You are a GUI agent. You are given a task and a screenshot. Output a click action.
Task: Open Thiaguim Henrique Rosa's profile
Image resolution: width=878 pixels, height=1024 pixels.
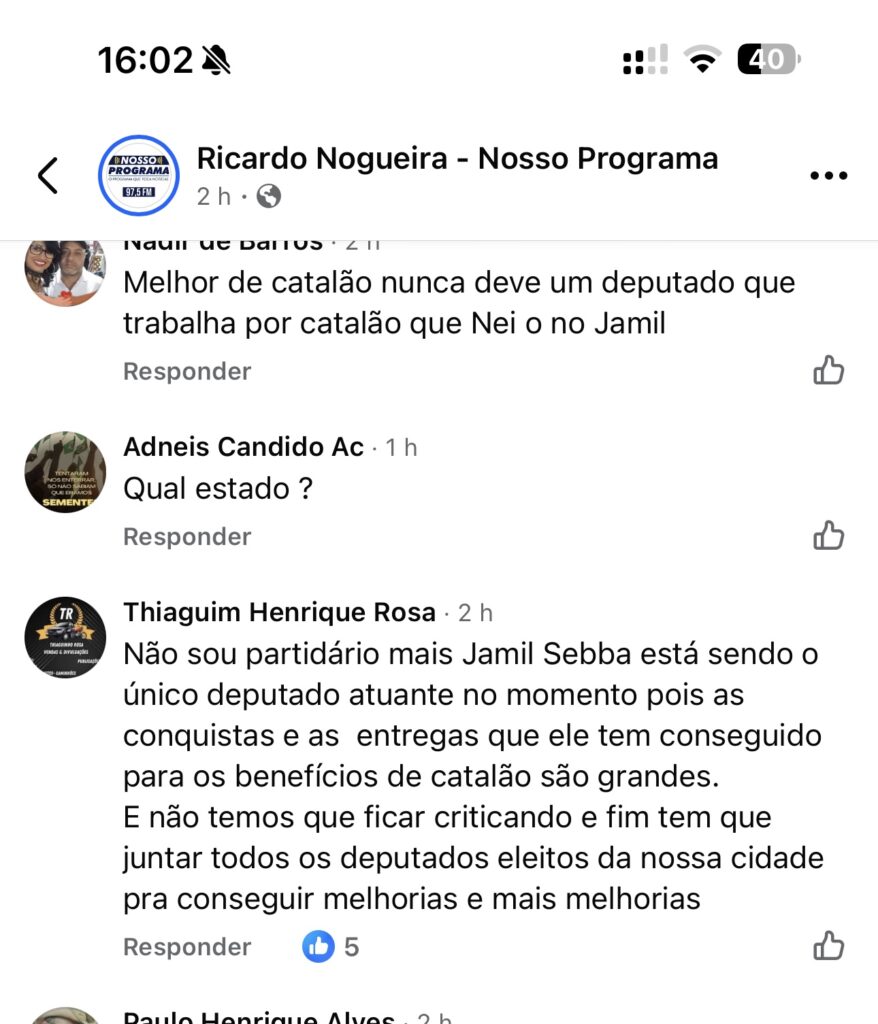tap(279, 612)
